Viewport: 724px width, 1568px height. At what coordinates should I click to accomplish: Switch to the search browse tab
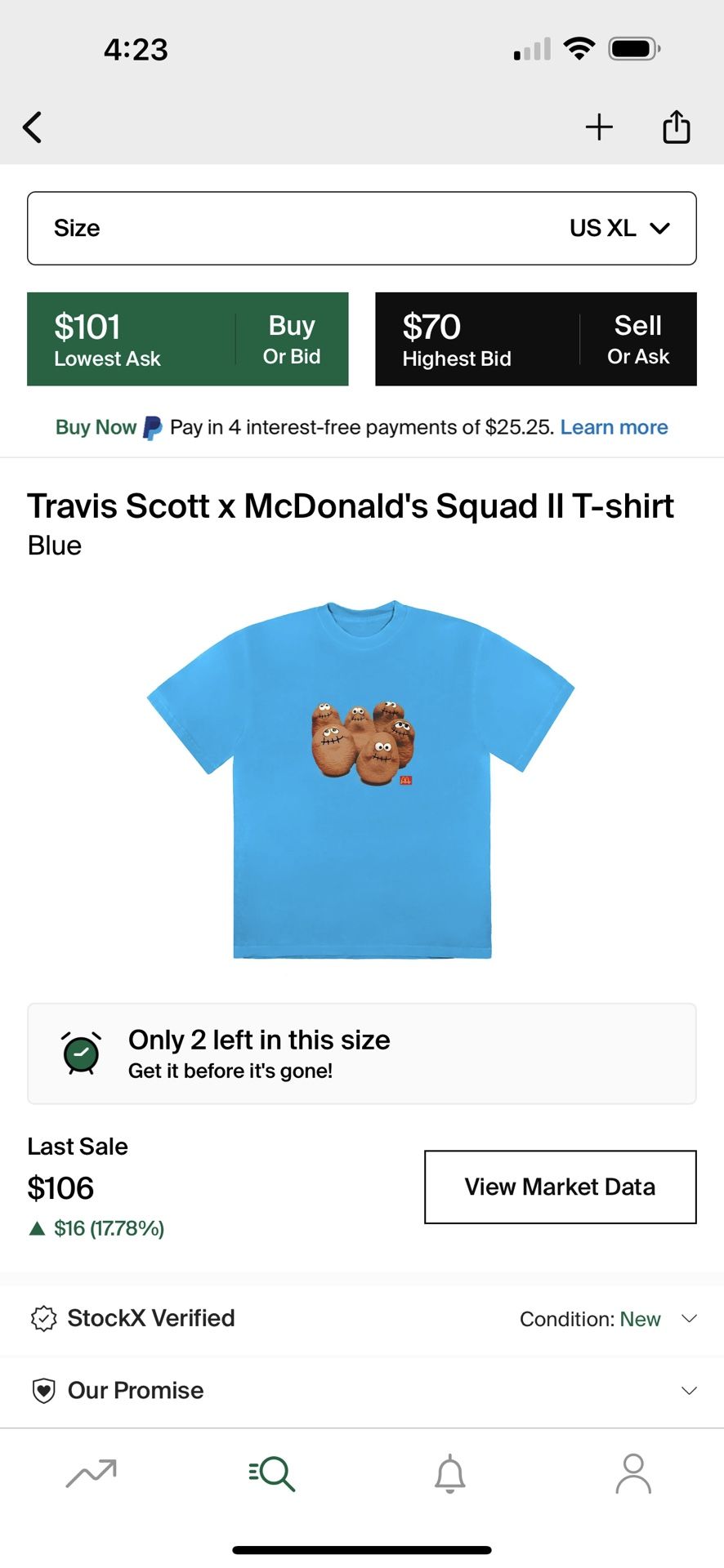[272, 1473]
